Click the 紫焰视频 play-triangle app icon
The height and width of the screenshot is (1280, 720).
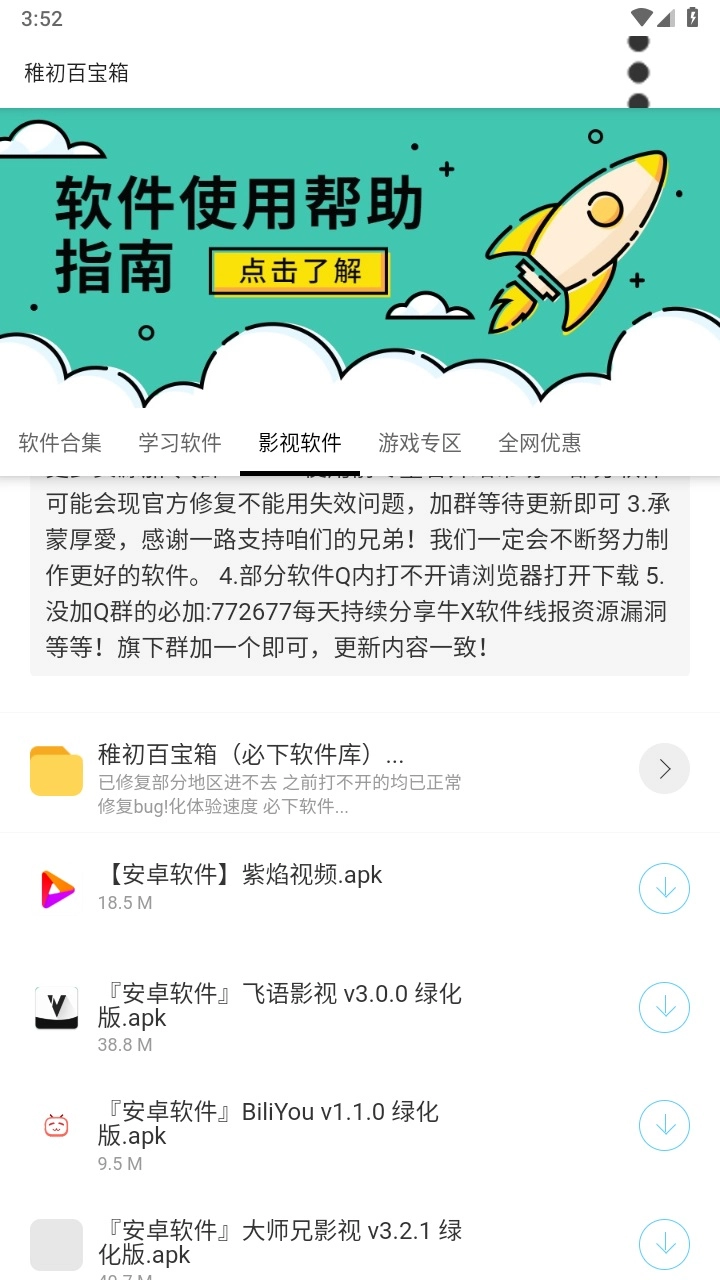(x=56, y=888)
